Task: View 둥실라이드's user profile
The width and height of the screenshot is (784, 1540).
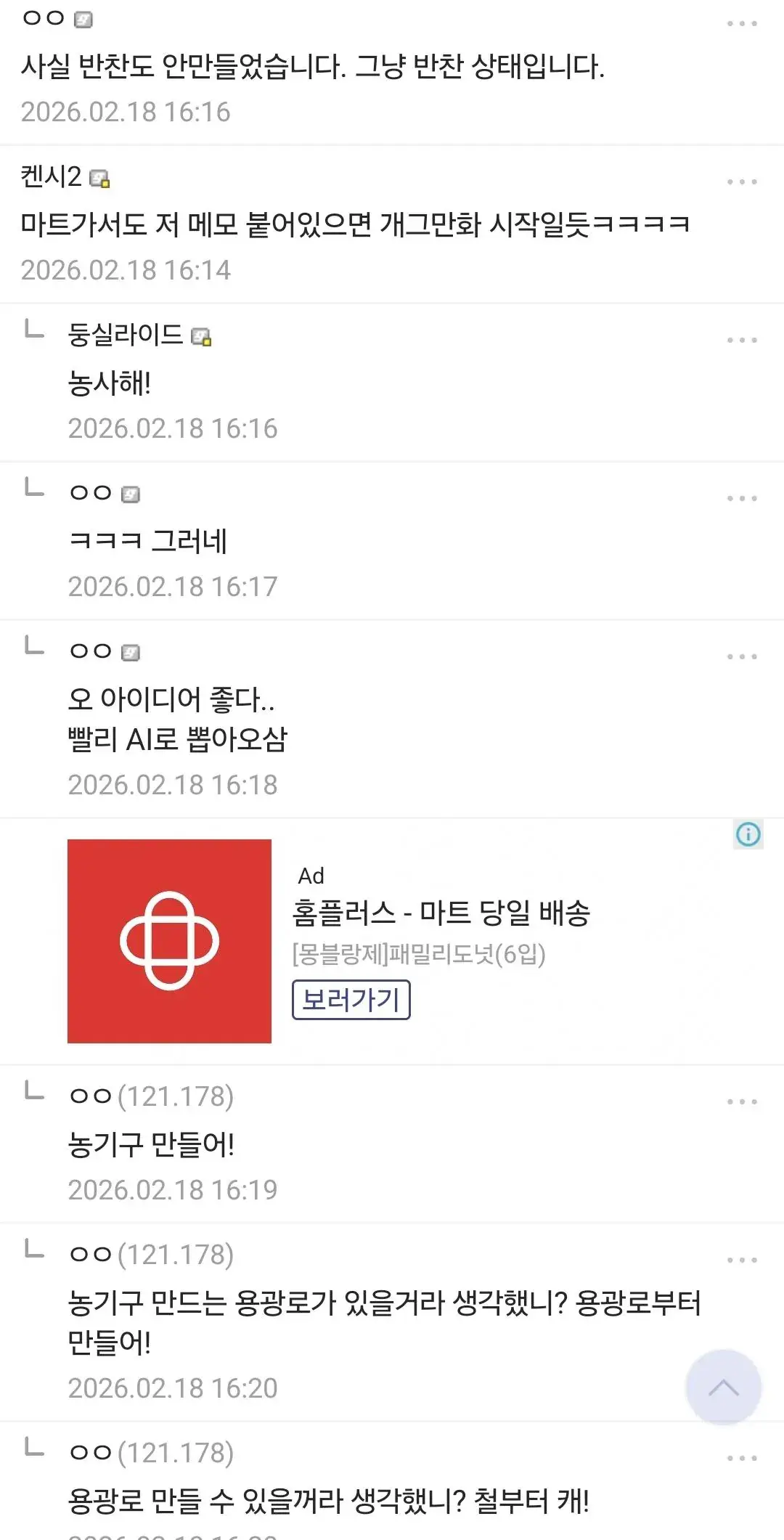Action: 126,335
